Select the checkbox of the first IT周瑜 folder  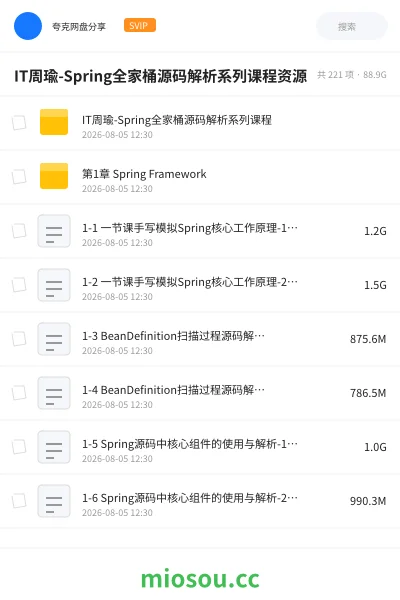point(19,123)
